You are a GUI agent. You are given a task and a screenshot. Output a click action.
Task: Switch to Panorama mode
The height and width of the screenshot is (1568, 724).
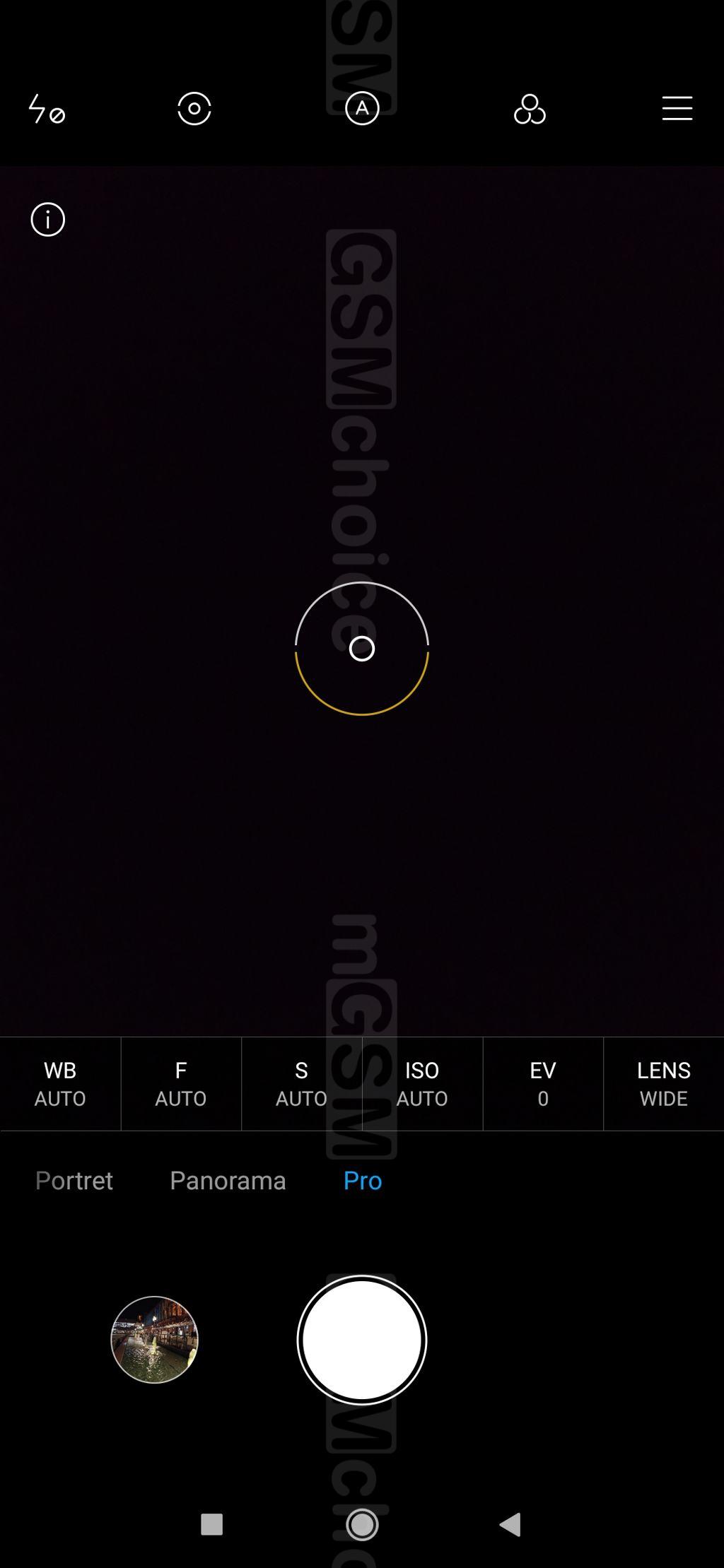228,1180
